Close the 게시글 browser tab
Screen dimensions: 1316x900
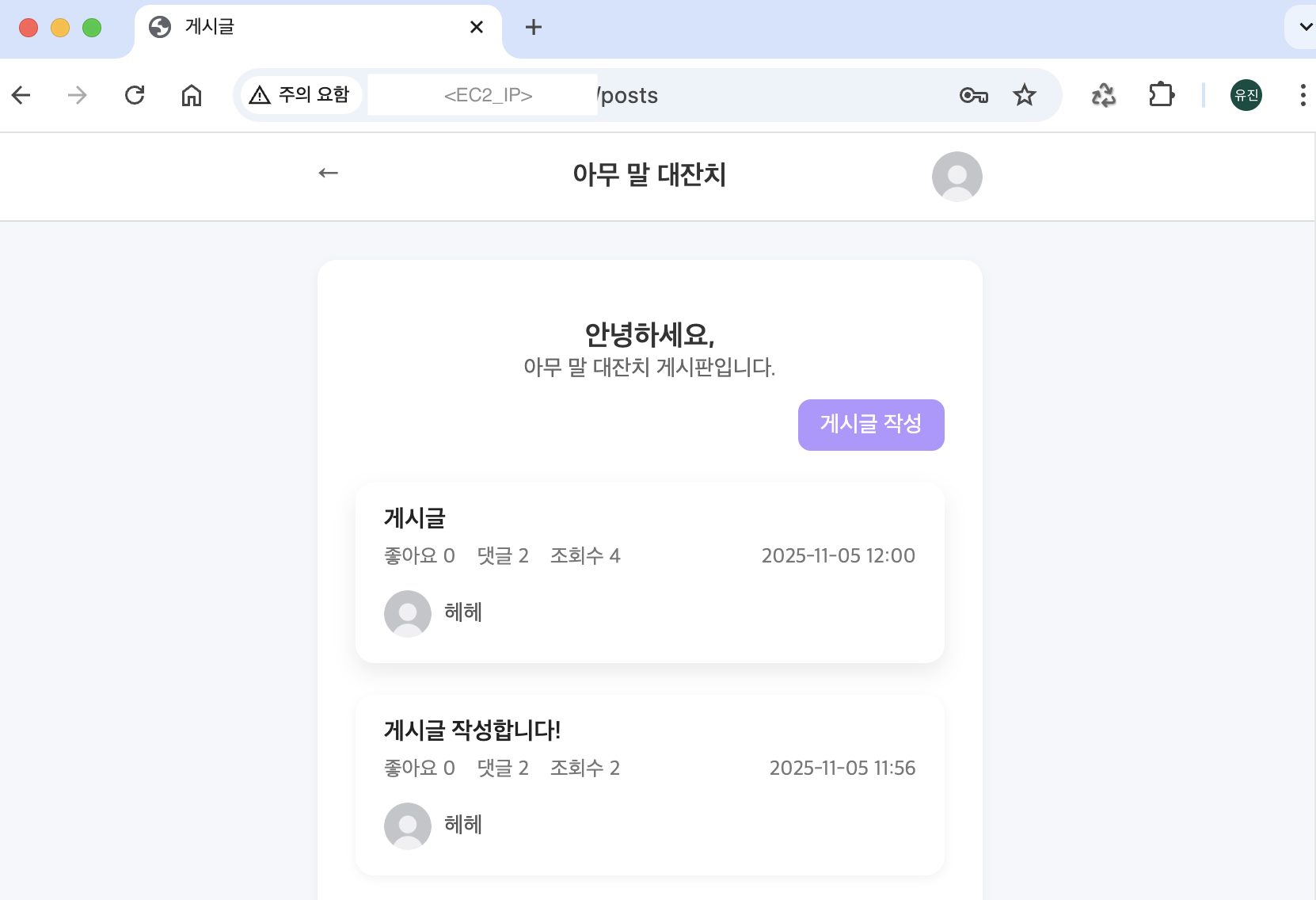click(x=476, y=27)
